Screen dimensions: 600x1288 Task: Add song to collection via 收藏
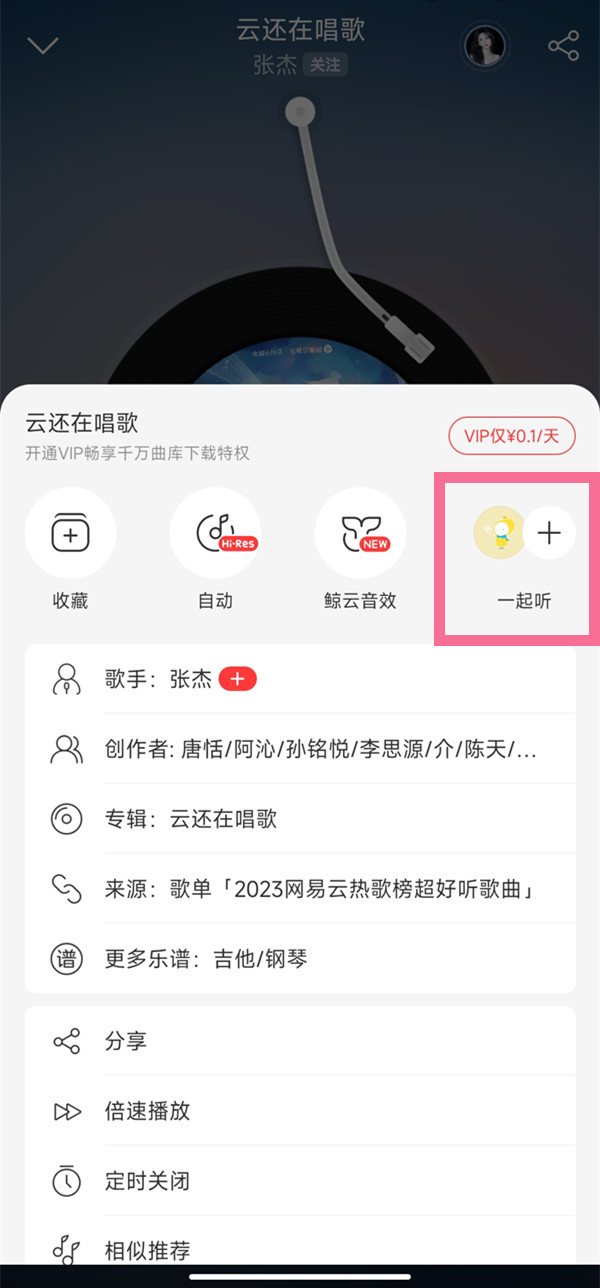[71, 534]
